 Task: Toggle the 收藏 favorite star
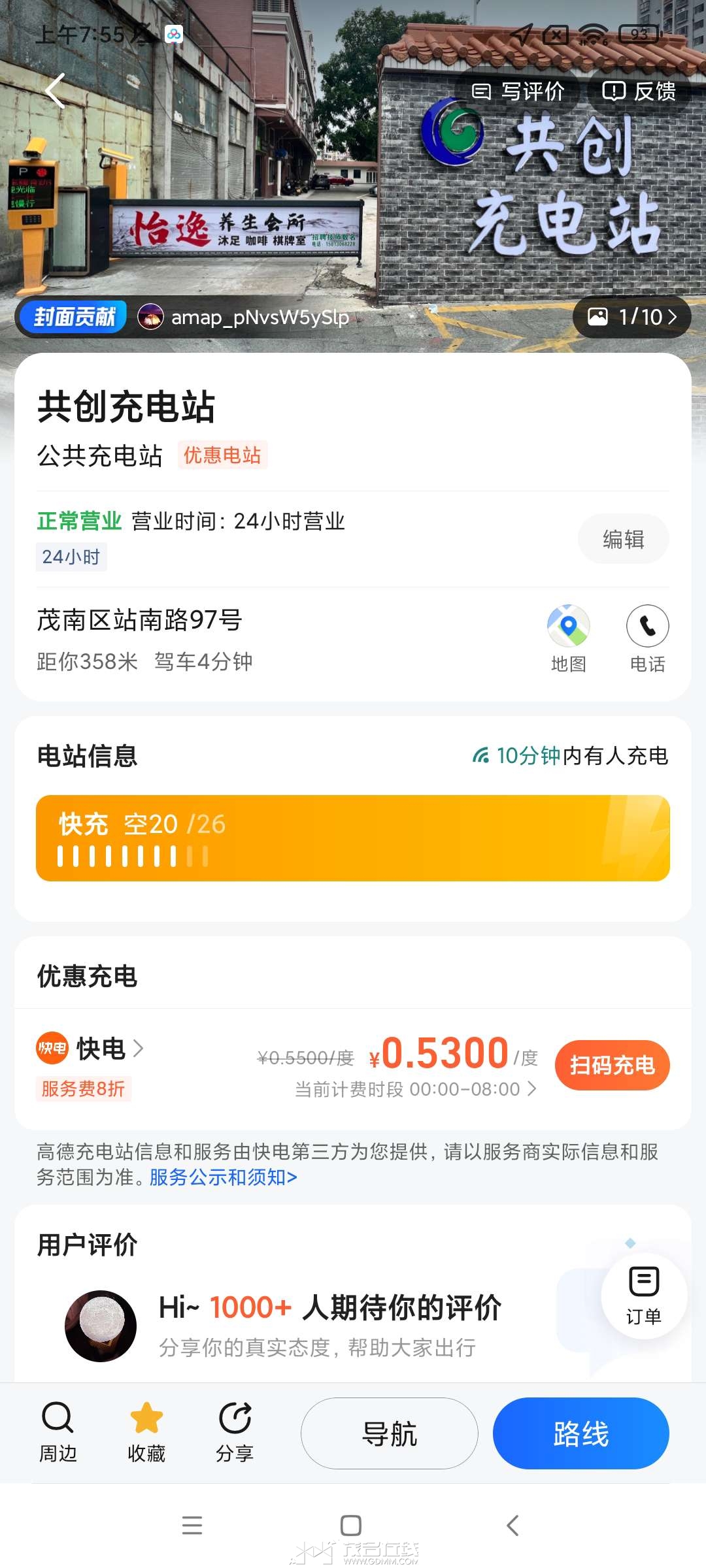click(x=146, y=1433)
